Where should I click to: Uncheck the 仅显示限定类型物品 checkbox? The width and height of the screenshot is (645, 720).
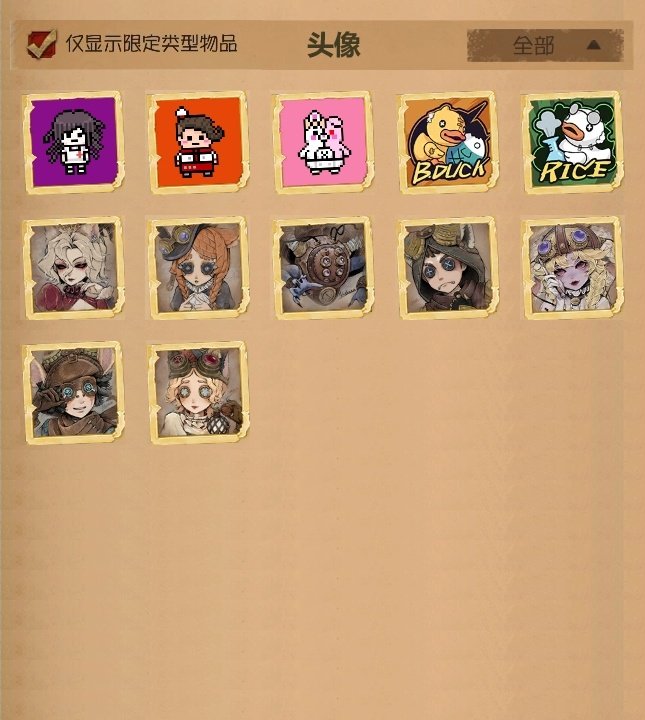coord(41,44)
